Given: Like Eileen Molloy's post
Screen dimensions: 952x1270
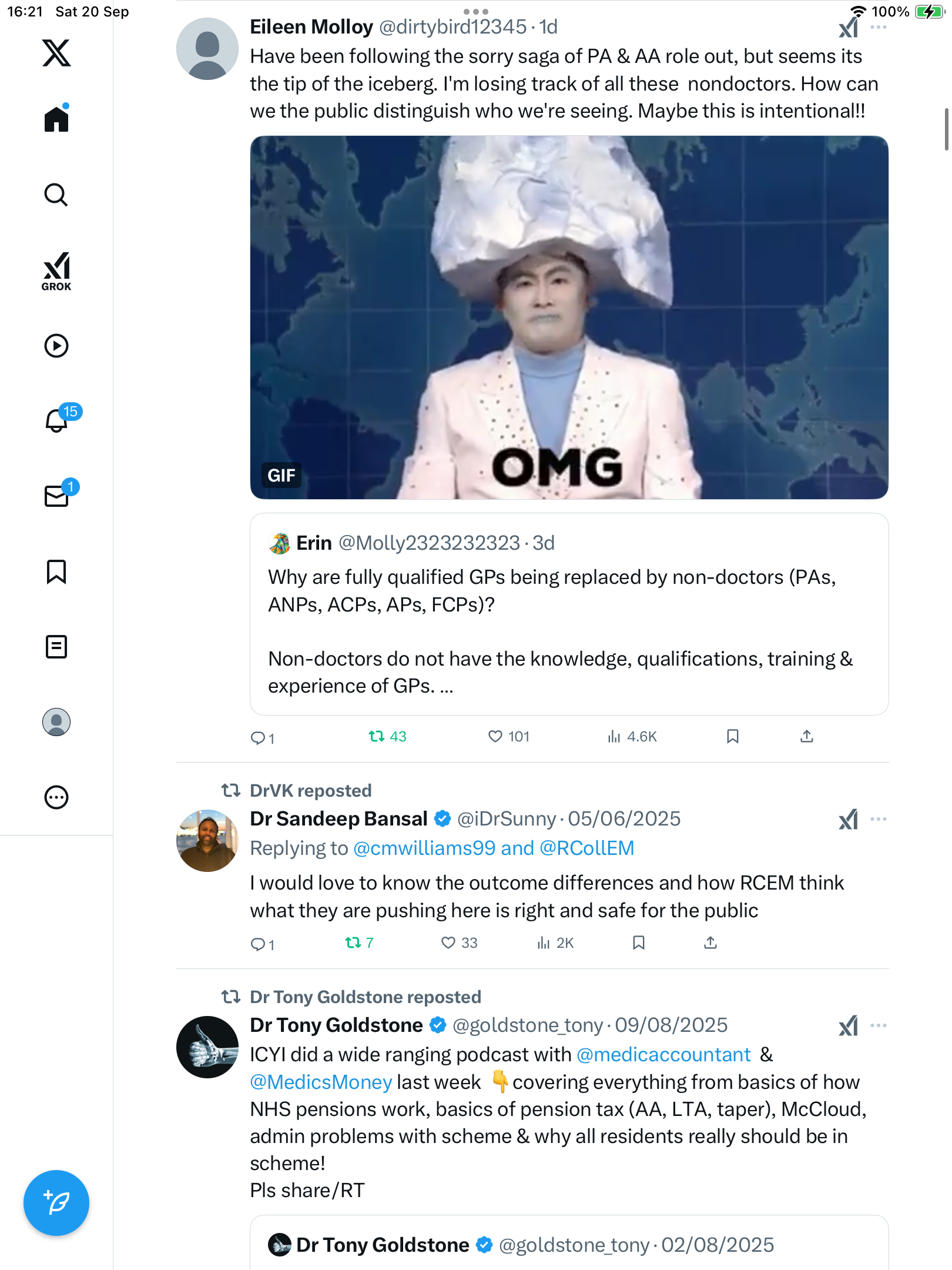Looking at the screenshot, I should [x=495, y=736].
